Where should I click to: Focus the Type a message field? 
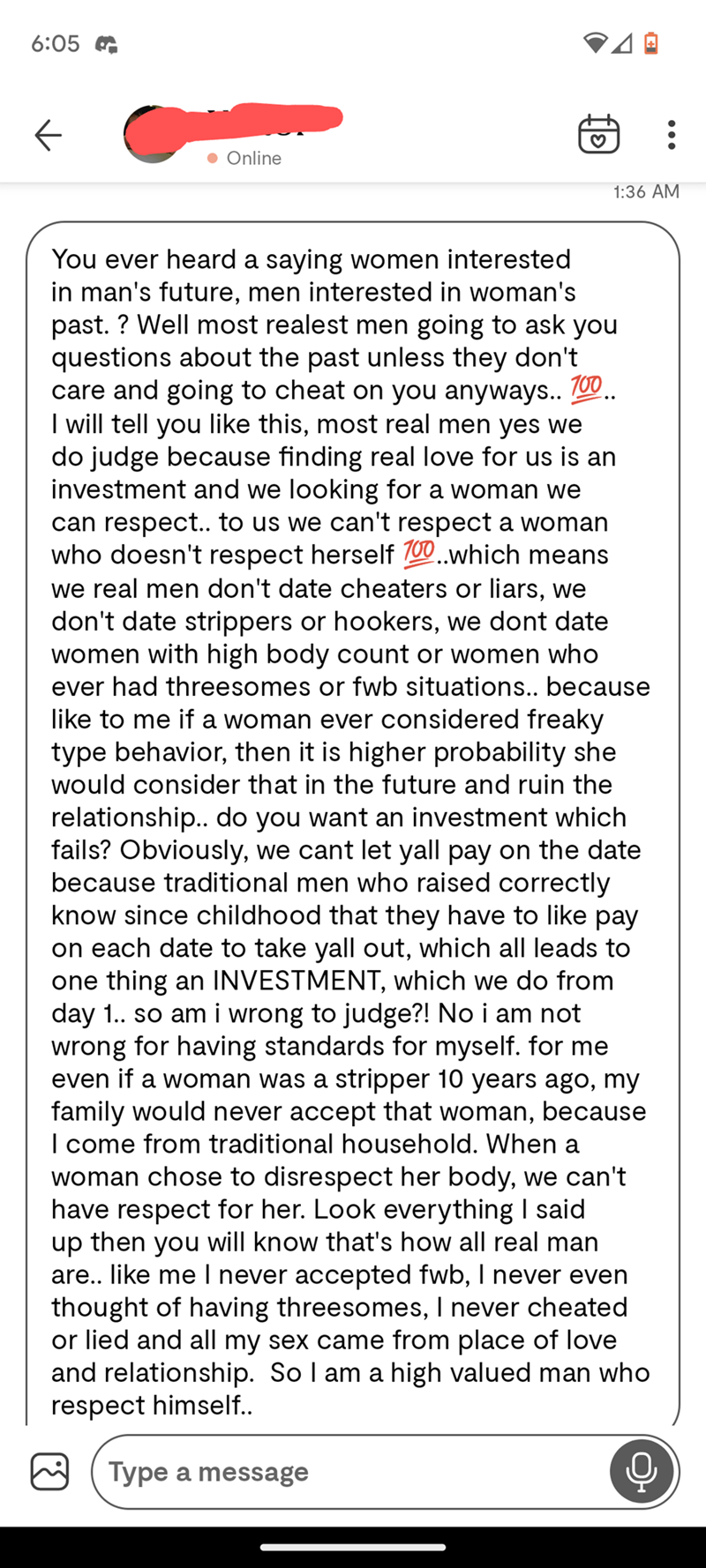(353, 1471)
